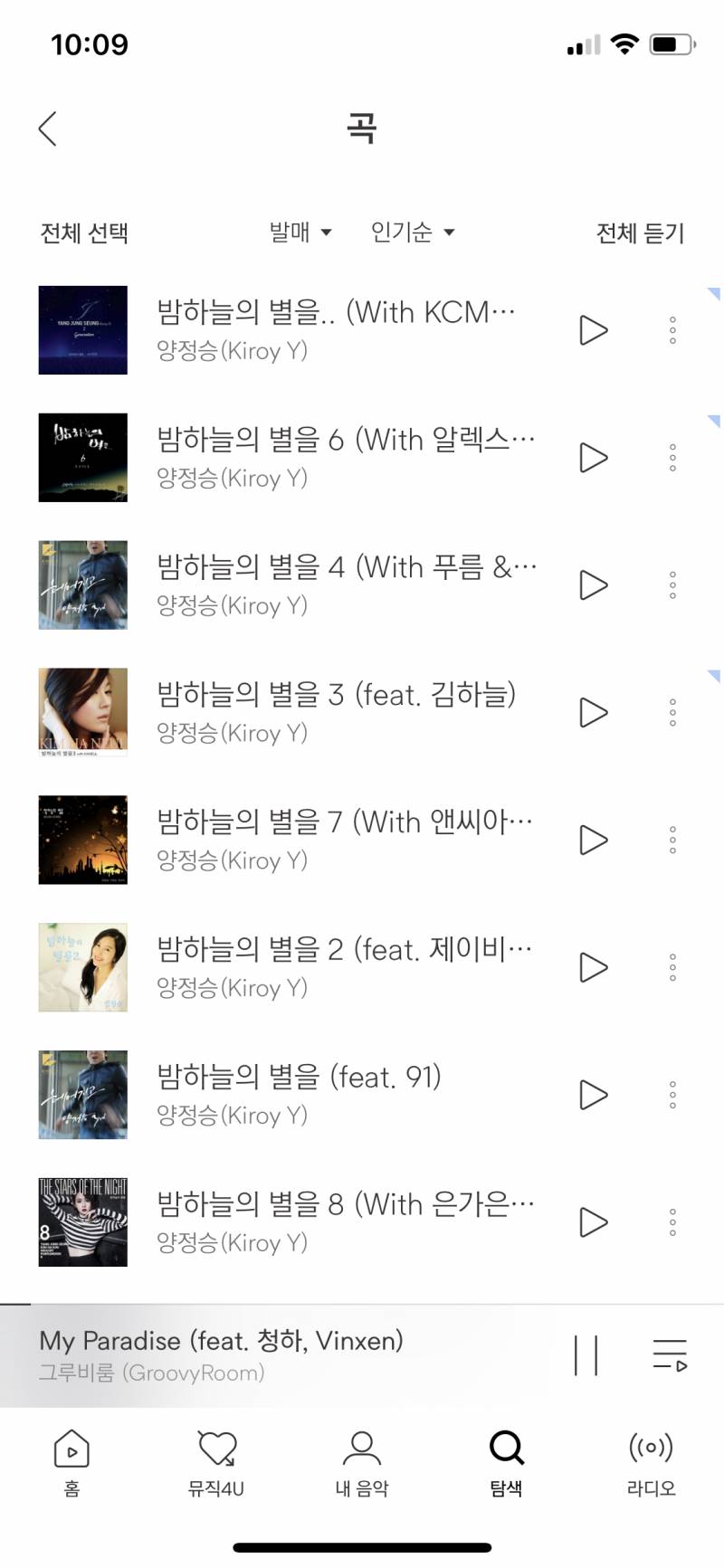724x1568 pixels.
Task: Open the 인기순 sort dropdown
Action: [414, 233]
